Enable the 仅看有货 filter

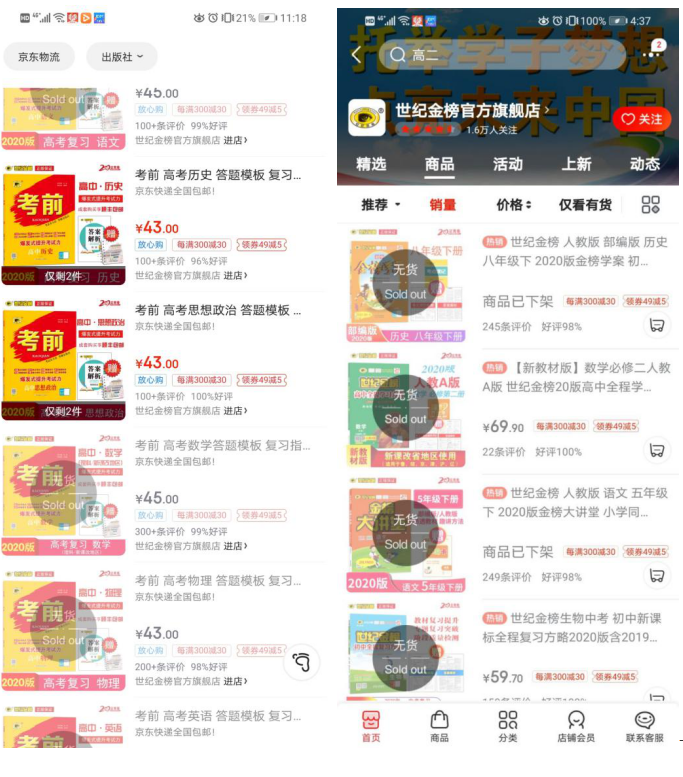tap(585, 205)
